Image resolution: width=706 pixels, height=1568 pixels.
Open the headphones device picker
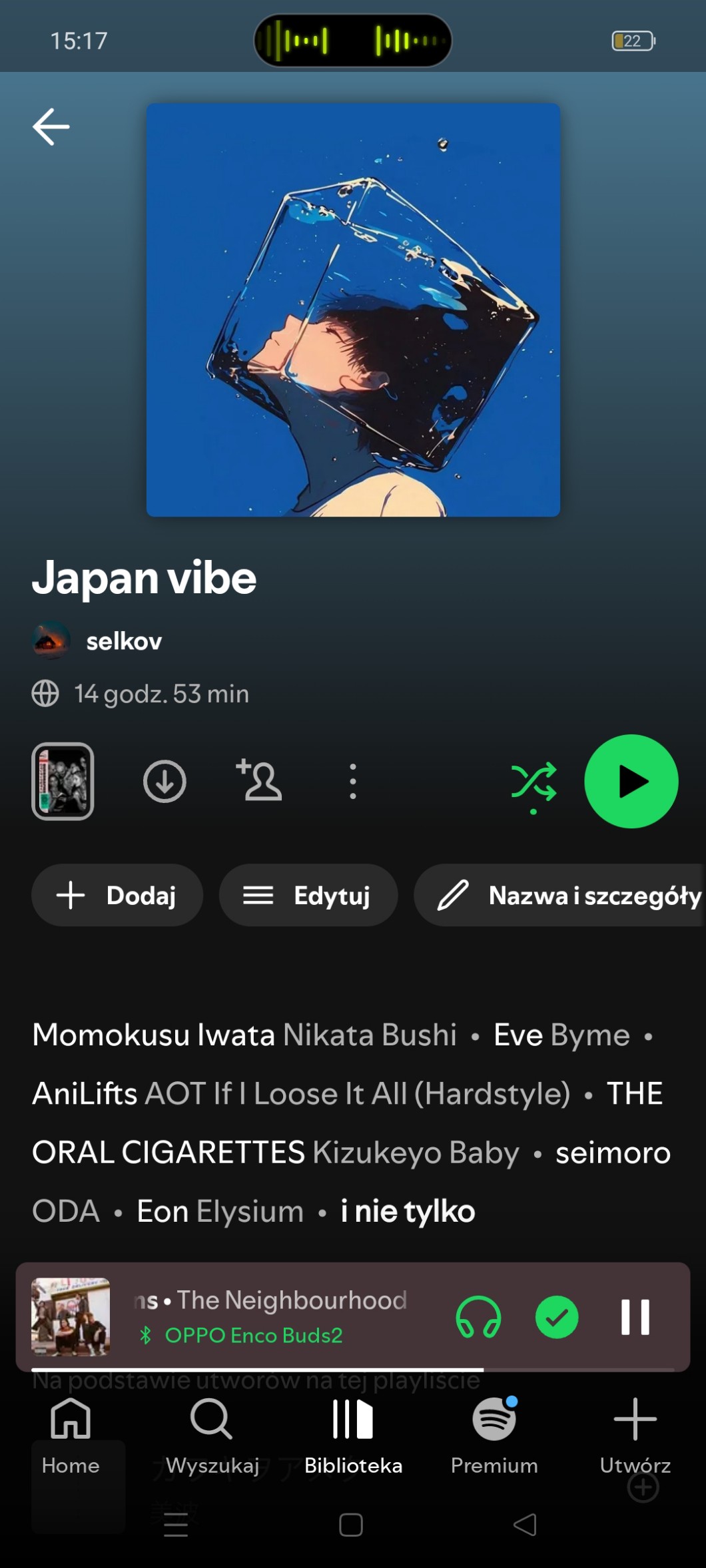click(478, 1316)
